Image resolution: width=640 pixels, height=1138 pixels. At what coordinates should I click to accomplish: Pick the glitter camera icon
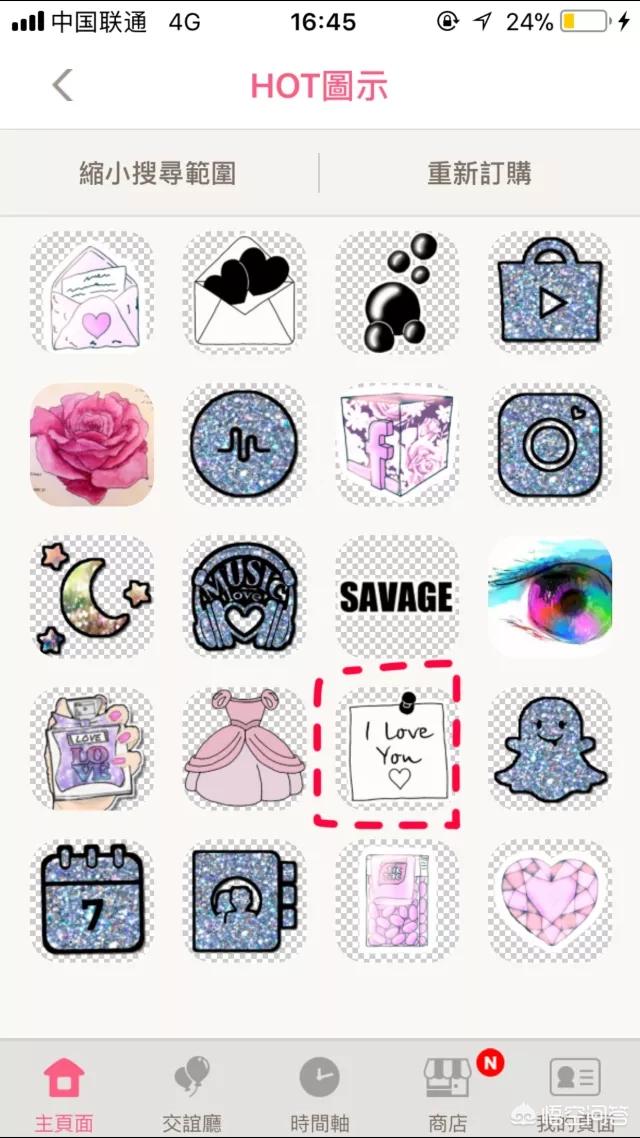pyautogui.click(x=548, y=445)
